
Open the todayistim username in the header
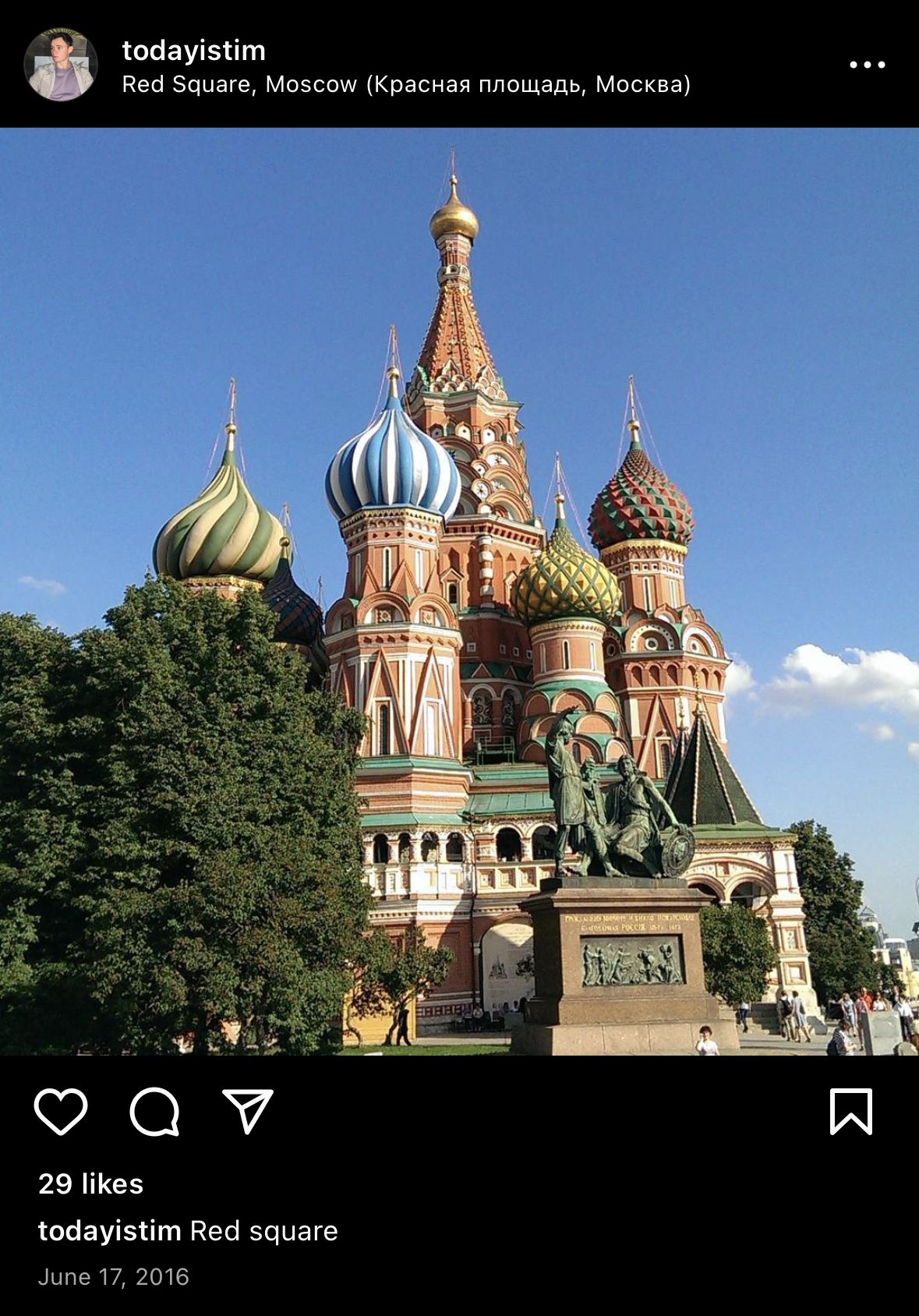click(194, 51)
